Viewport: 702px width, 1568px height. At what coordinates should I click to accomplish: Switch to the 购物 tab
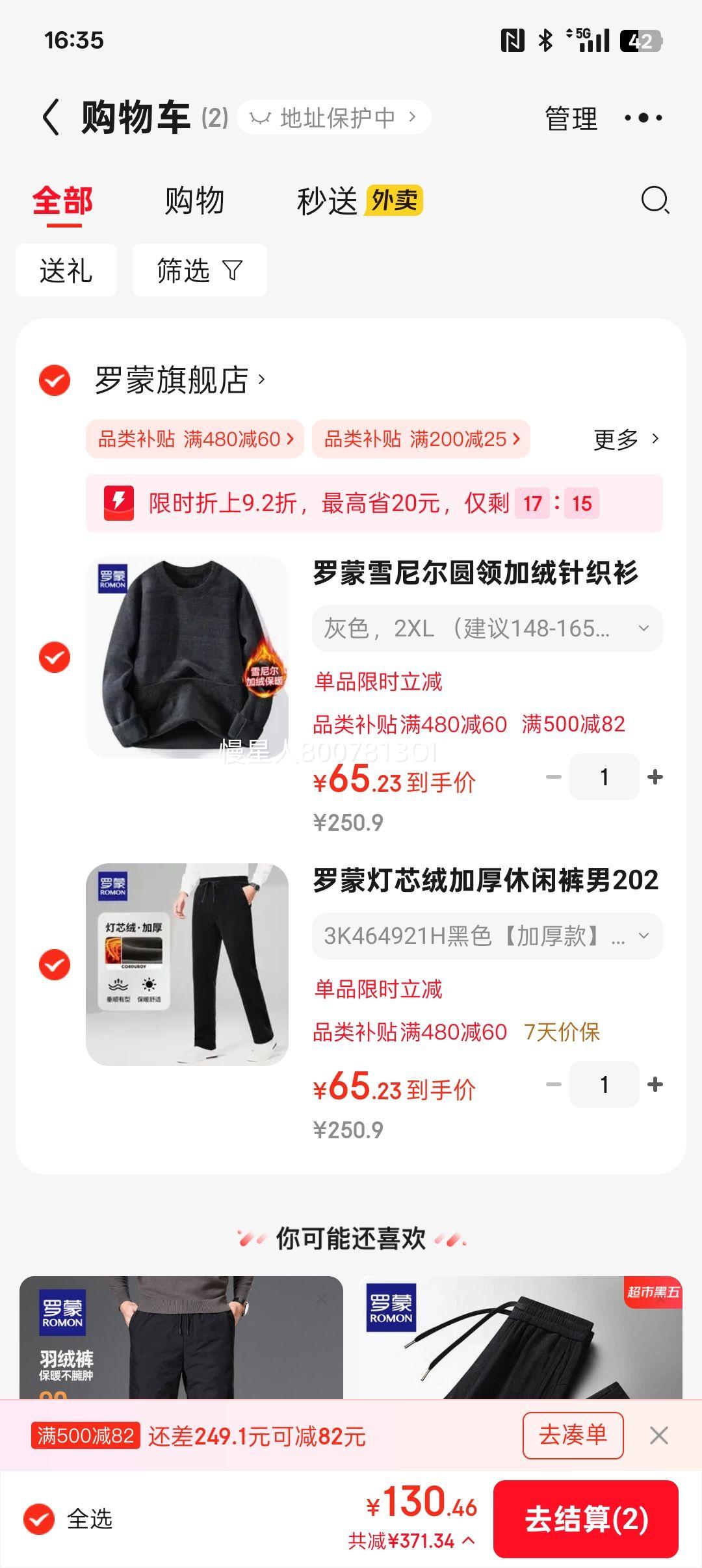(195, 202)
